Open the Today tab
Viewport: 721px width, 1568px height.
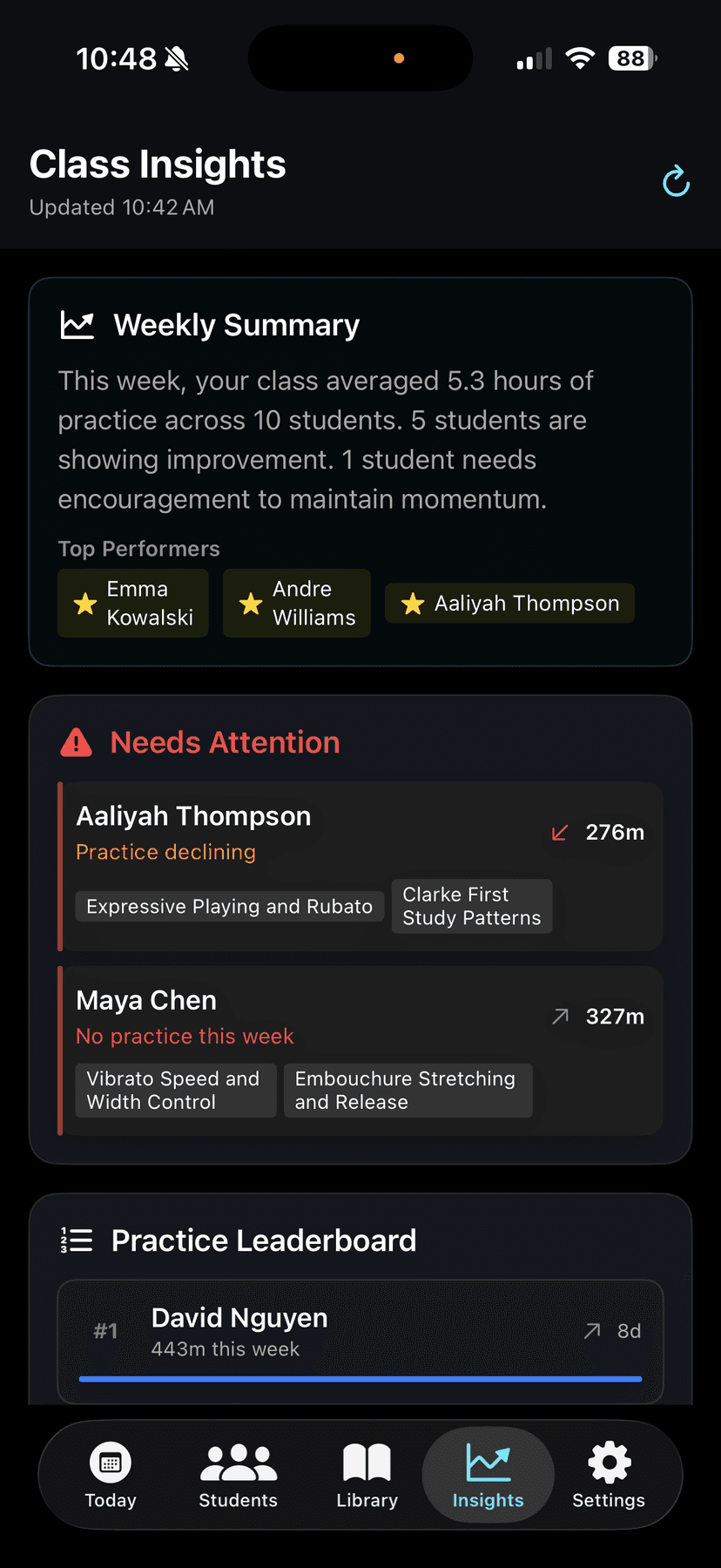coord(110,1475)
